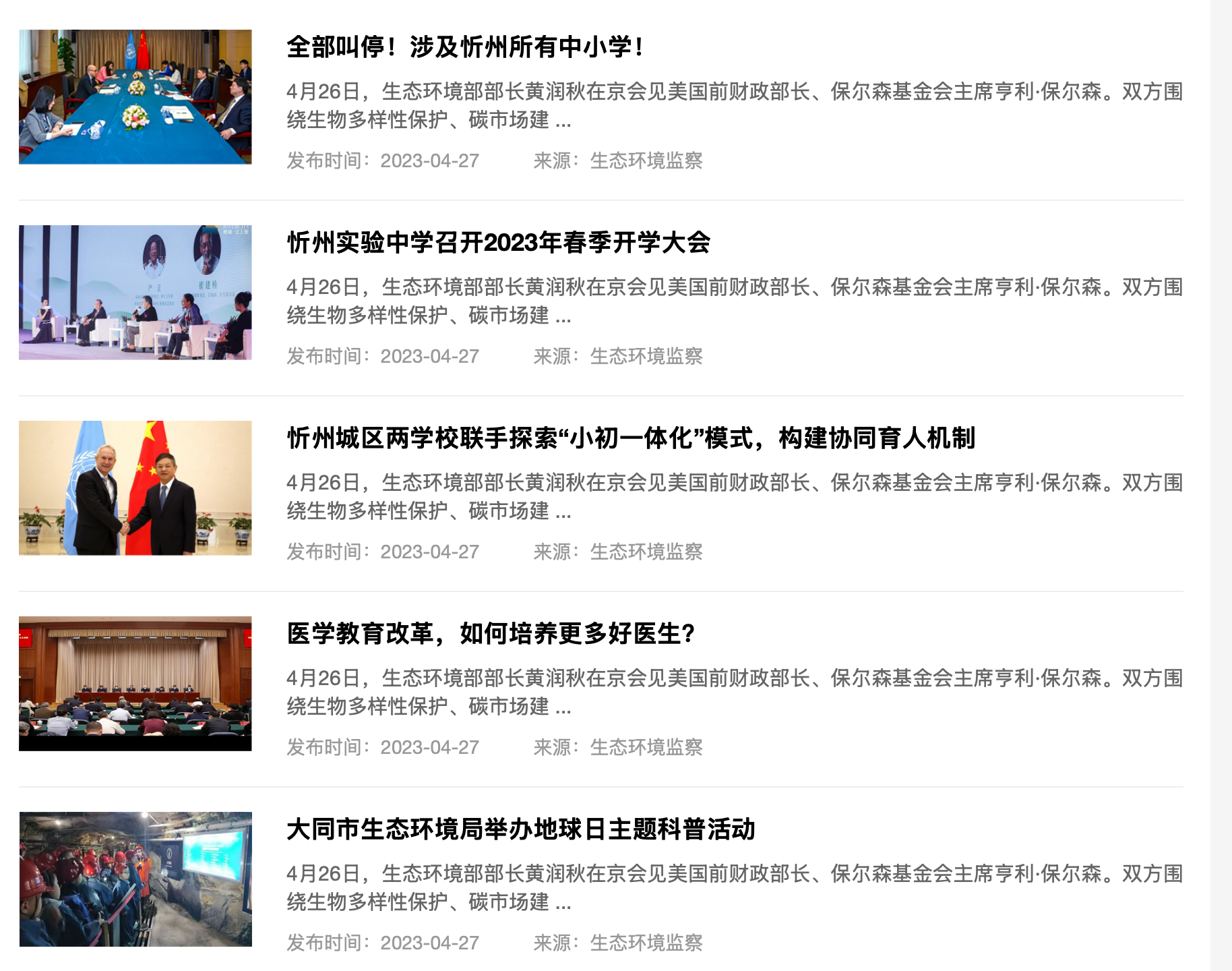The width and height of the screenshot is (1232, 971).
Task: Tap the auditorium meeting thumbnail
Action: tap(135, 684)
